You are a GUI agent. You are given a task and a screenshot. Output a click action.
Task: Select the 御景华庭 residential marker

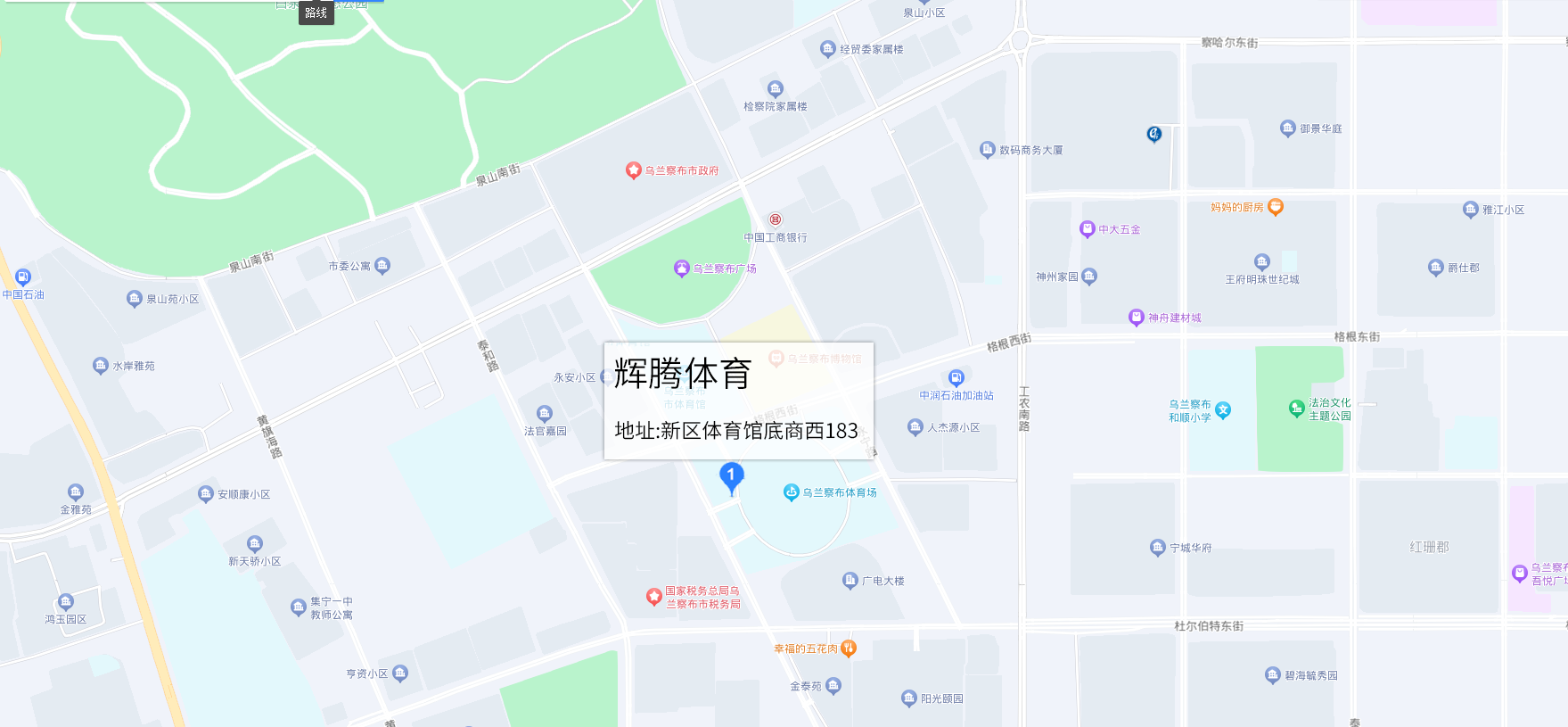click(x=1287, y=128)
